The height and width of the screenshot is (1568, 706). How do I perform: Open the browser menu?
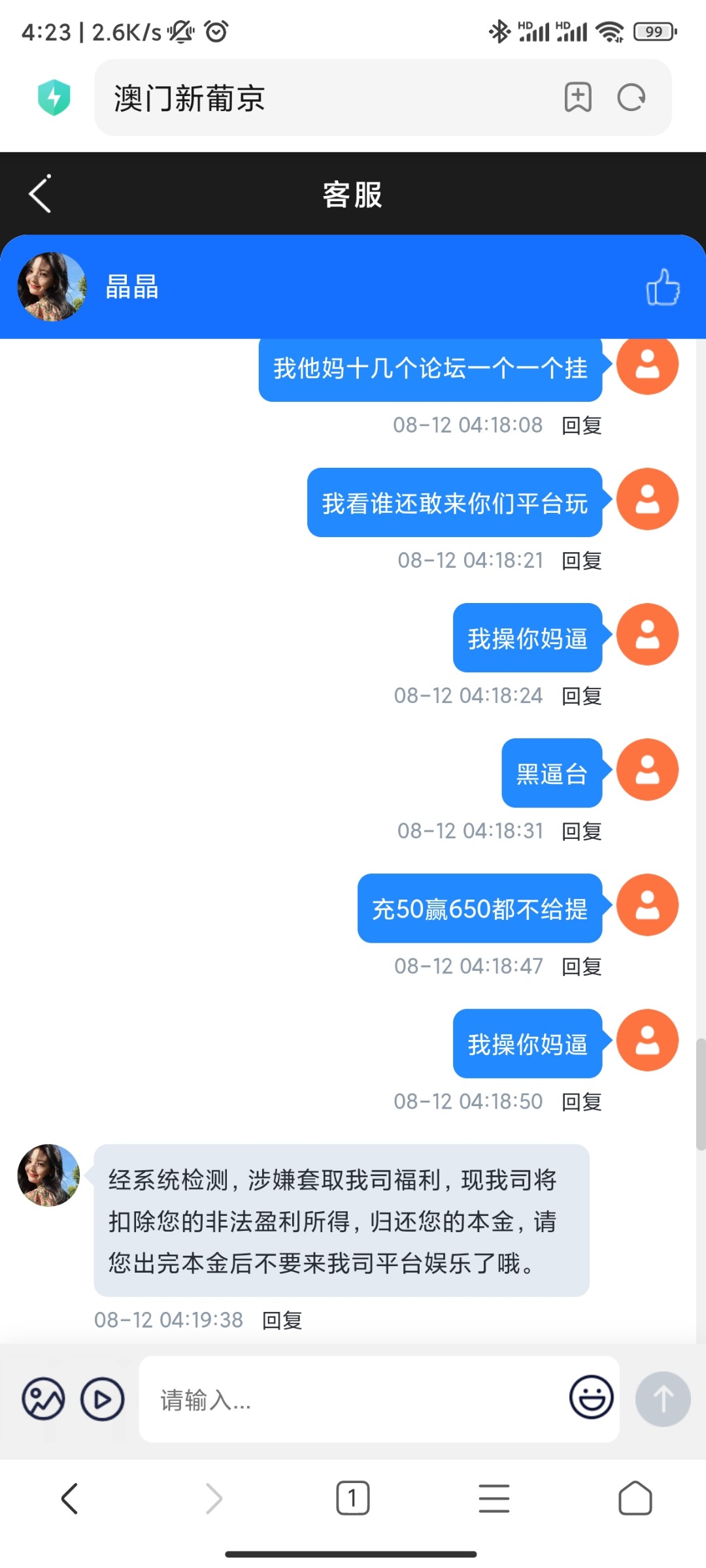(494, 1498)
